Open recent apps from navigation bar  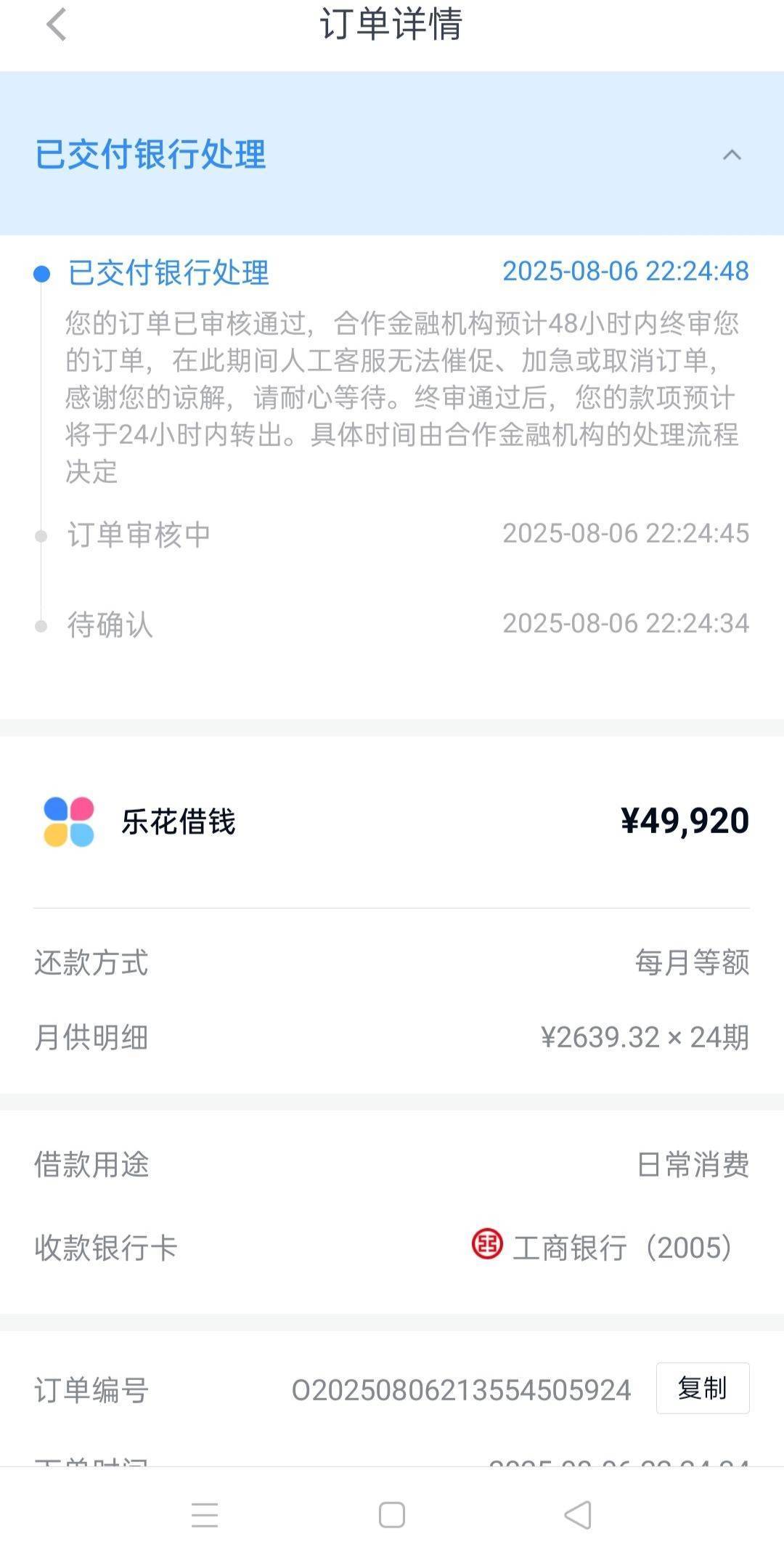click(x=205, y=1515)
